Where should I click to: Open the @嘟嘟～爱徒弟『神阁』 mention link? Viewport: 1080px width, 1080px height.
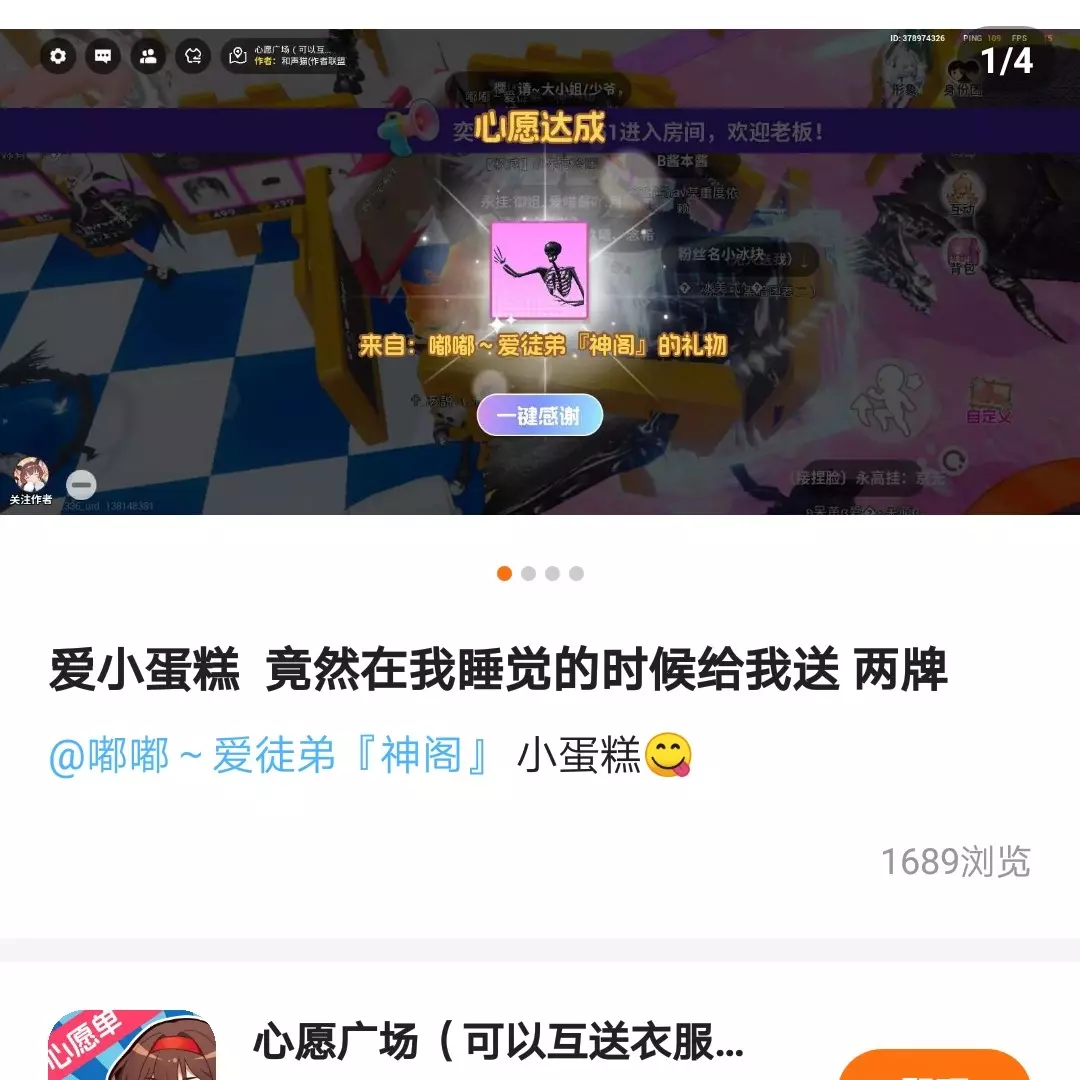pos(270,756)
